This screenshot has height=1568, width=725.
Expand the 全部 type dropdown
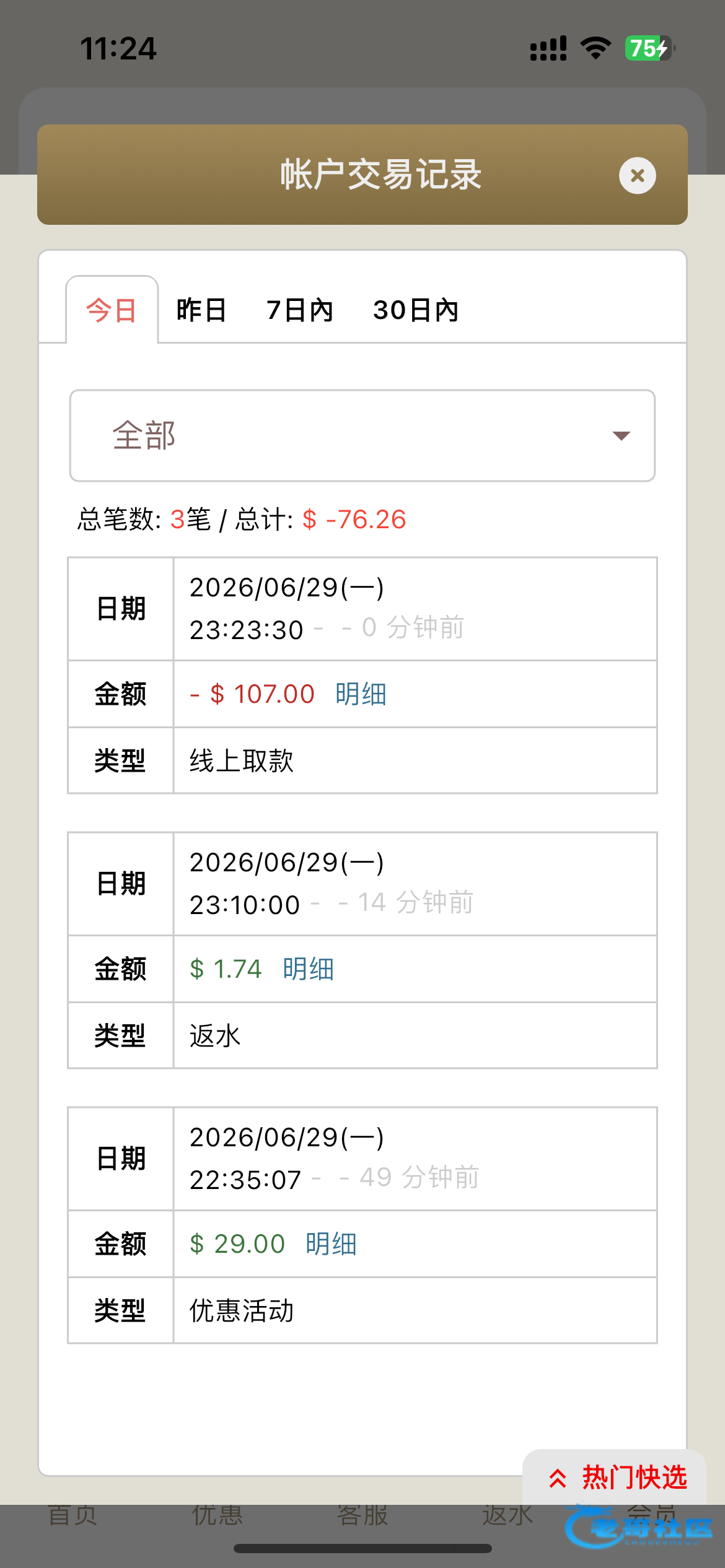point(362,435)
